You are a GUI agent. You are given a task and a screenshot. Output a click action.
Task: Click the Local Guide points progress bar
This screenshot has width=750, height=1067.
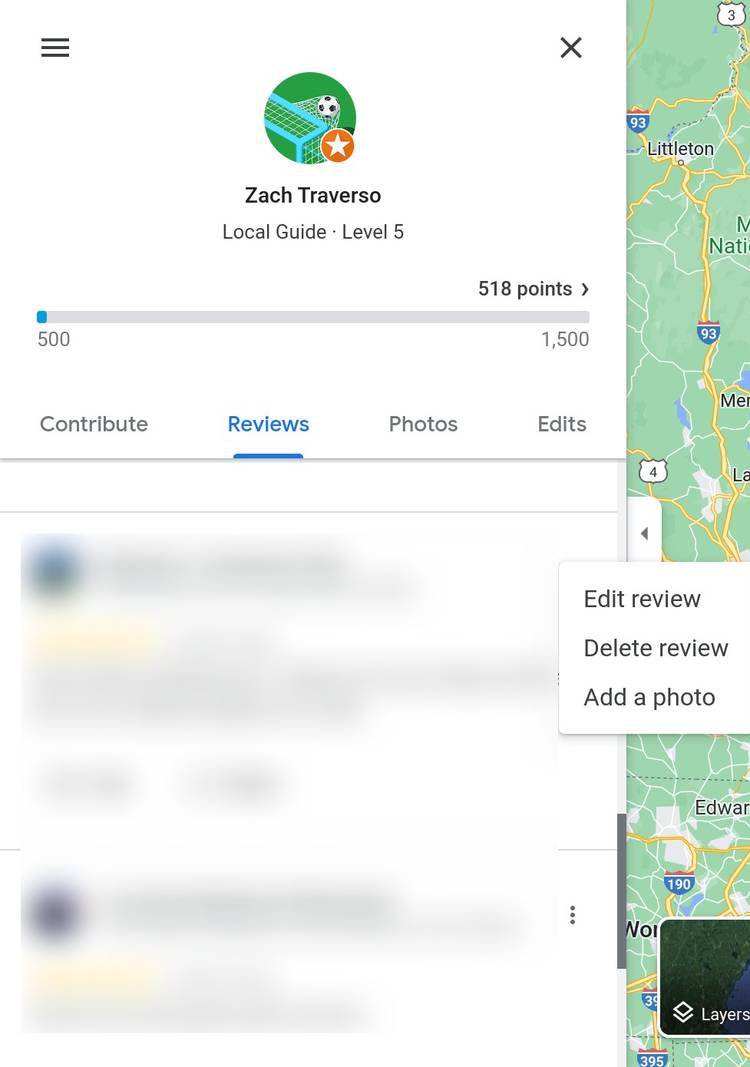click(313, 316)
